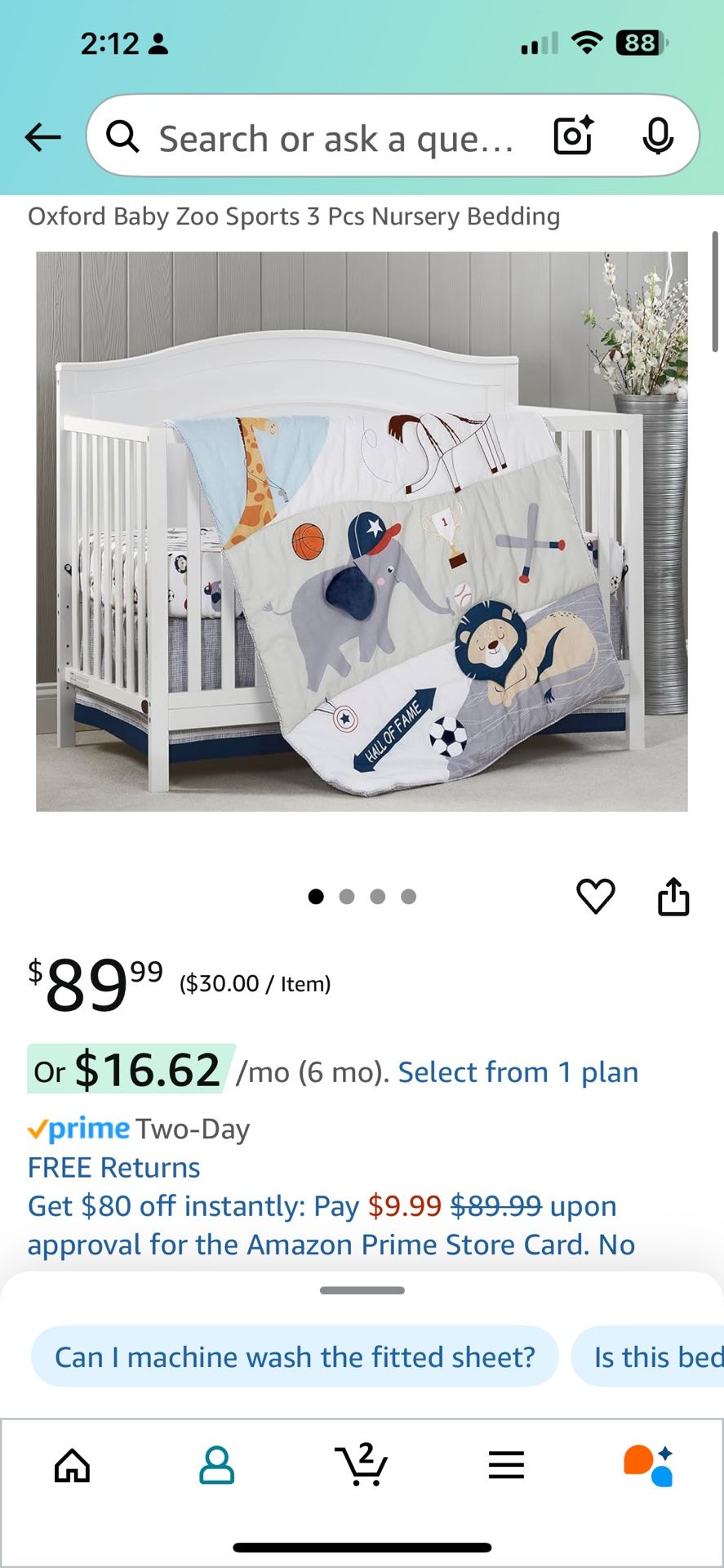Image resolution: width=724 pixels, height=1568 pixels.
Task: Ask 'Can I machine wash the fitted sheet?'
Action: click(295, 1356)
